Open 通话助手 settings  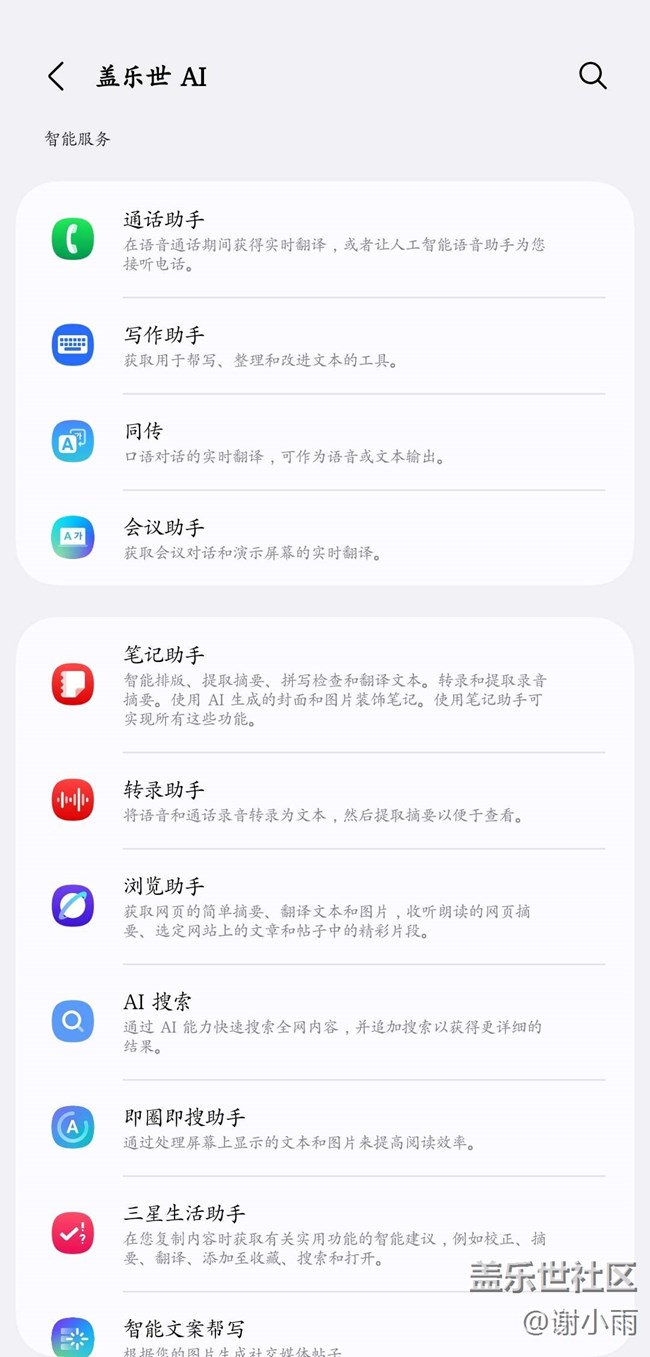point(325,240)
